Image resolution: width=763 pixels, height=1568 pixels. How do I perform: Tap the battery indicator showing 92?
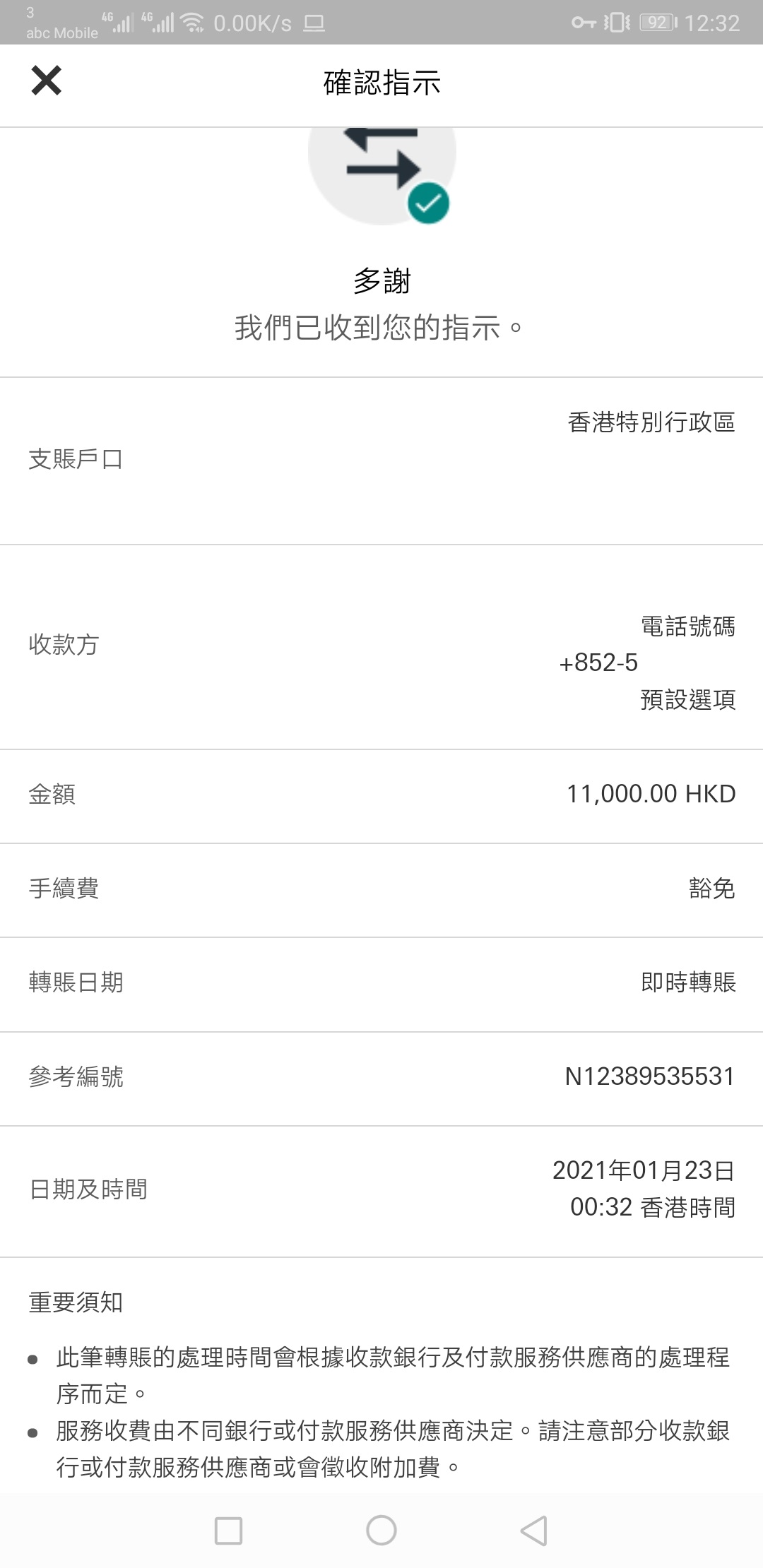coord(656,23)
